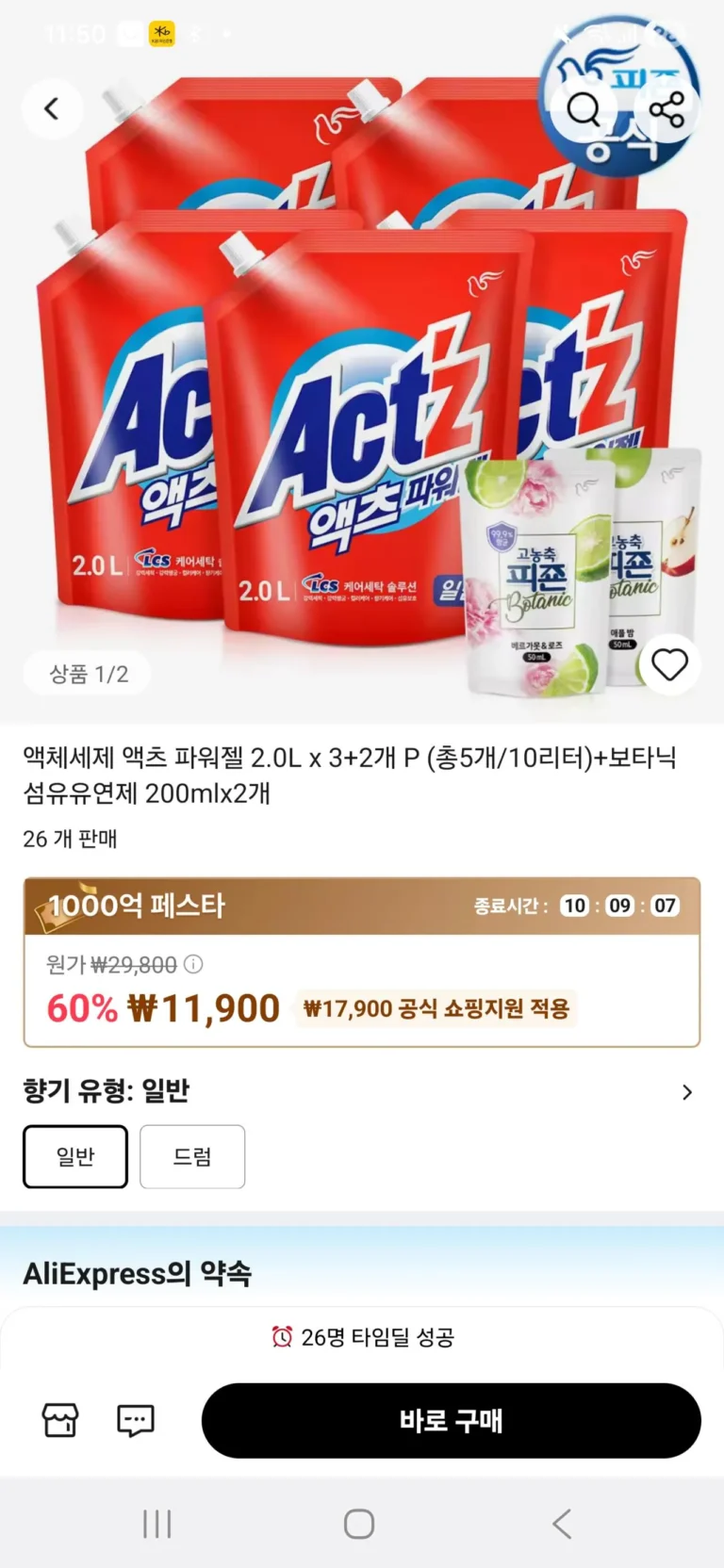
Task: Open chat with the seller
Action: point(135,1420)
